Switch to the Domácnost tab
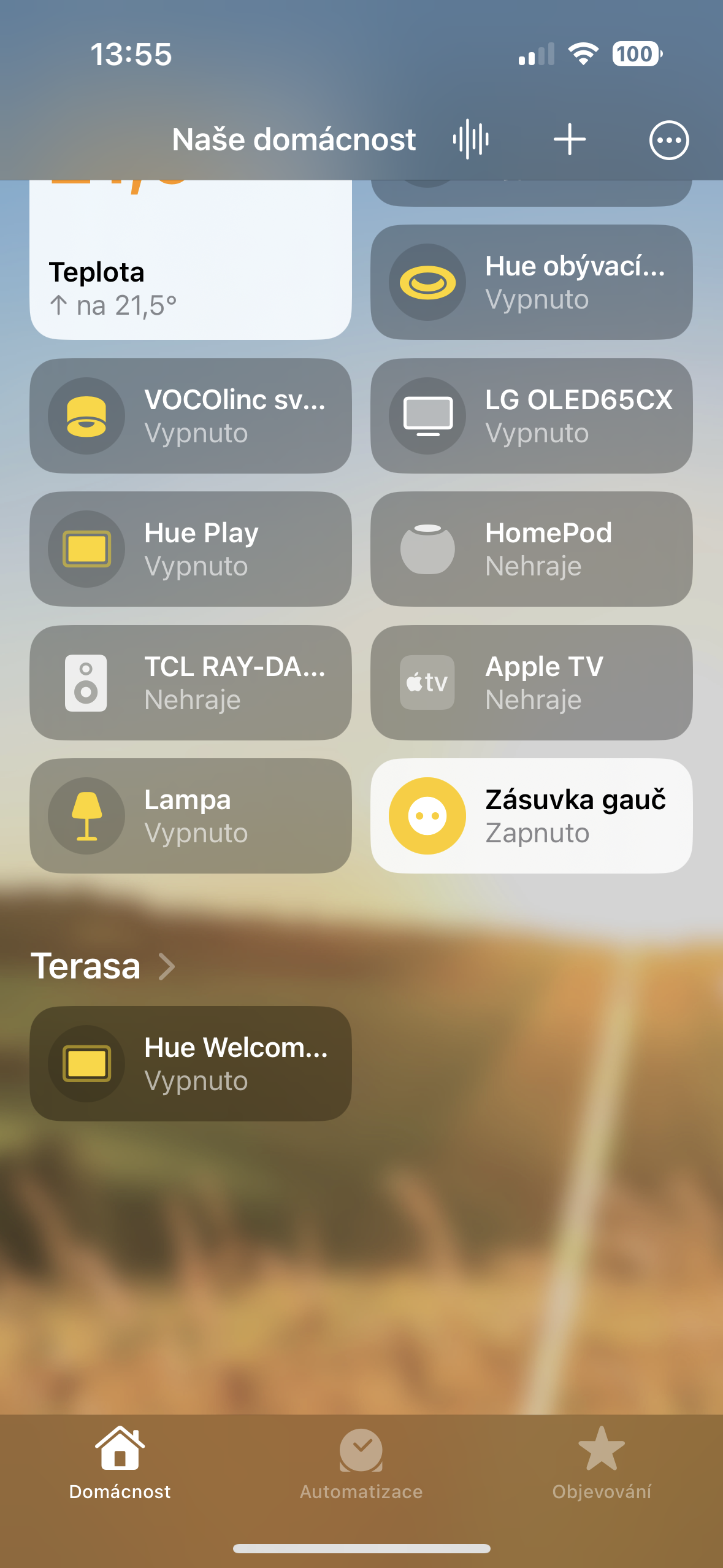 120,1464
